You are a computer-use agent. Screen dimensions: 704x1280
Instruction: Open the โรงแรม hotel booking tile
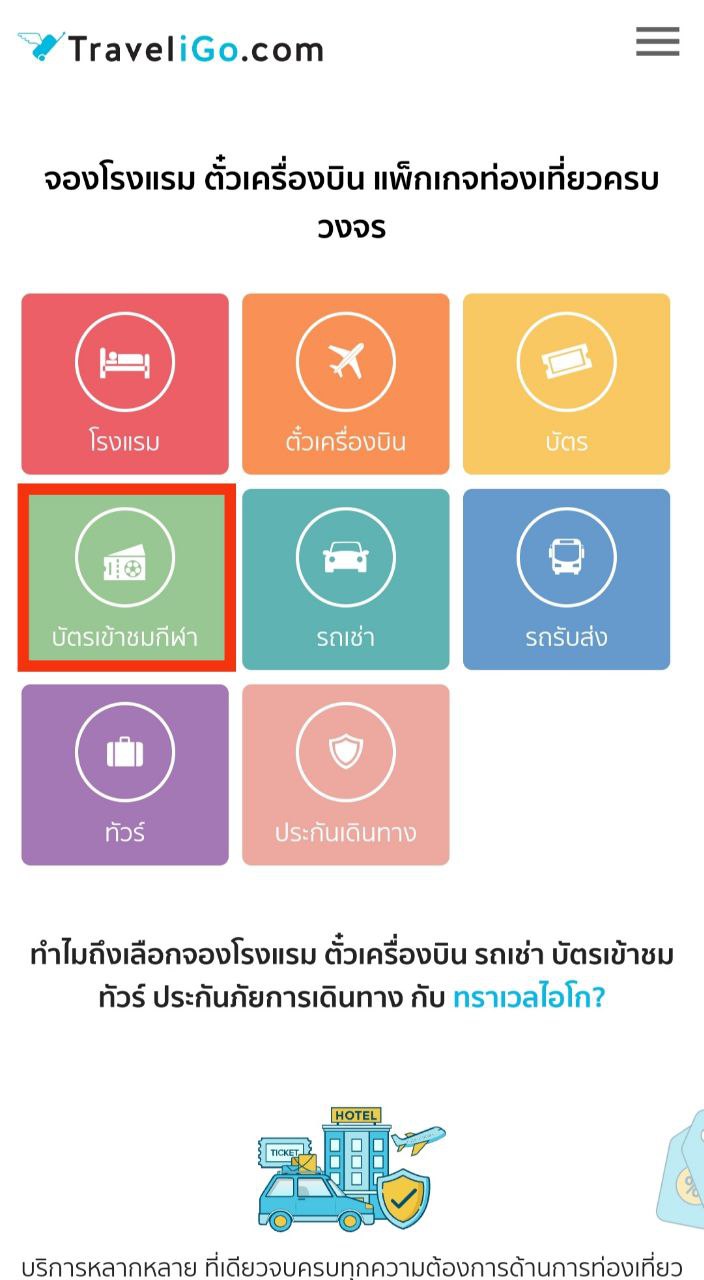click(x=125, y=384)
